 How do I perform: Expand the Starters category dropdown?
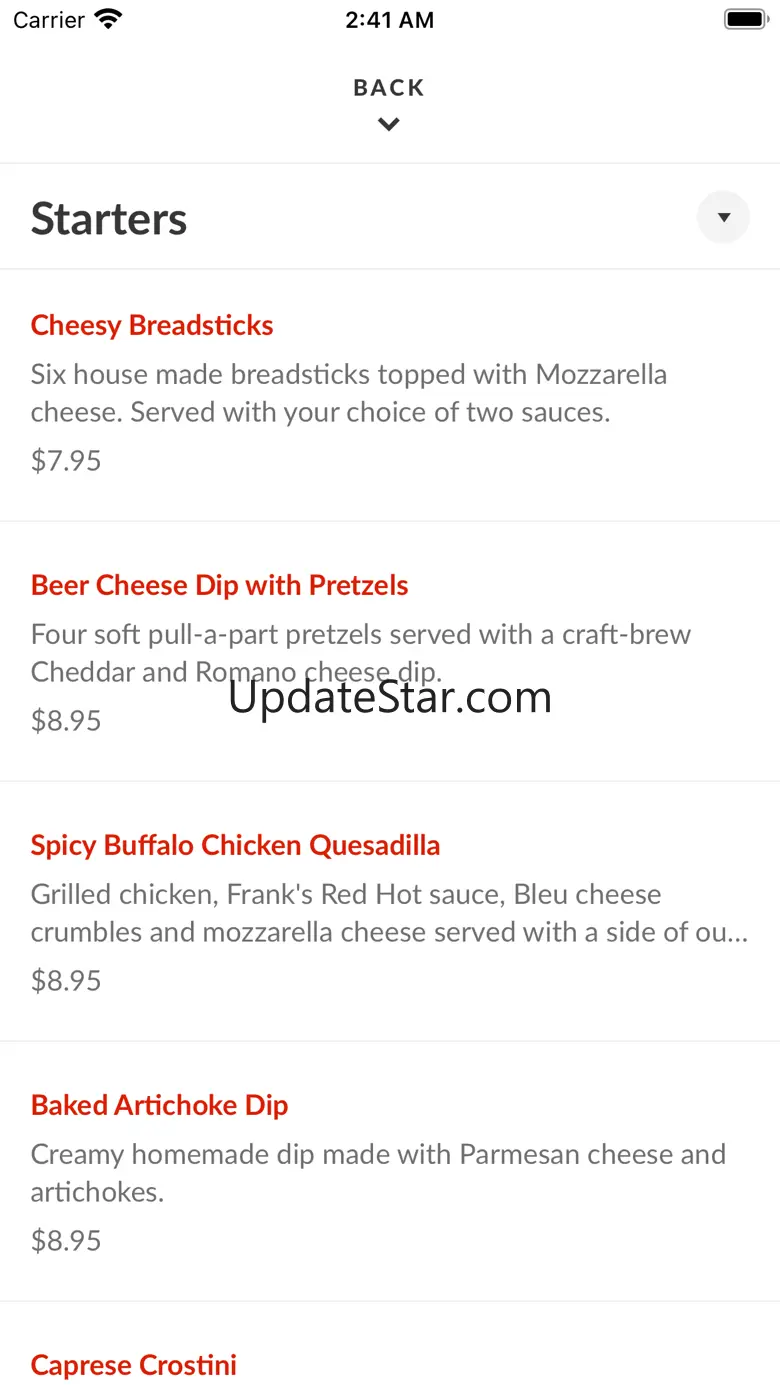click(x=723, y=217)
